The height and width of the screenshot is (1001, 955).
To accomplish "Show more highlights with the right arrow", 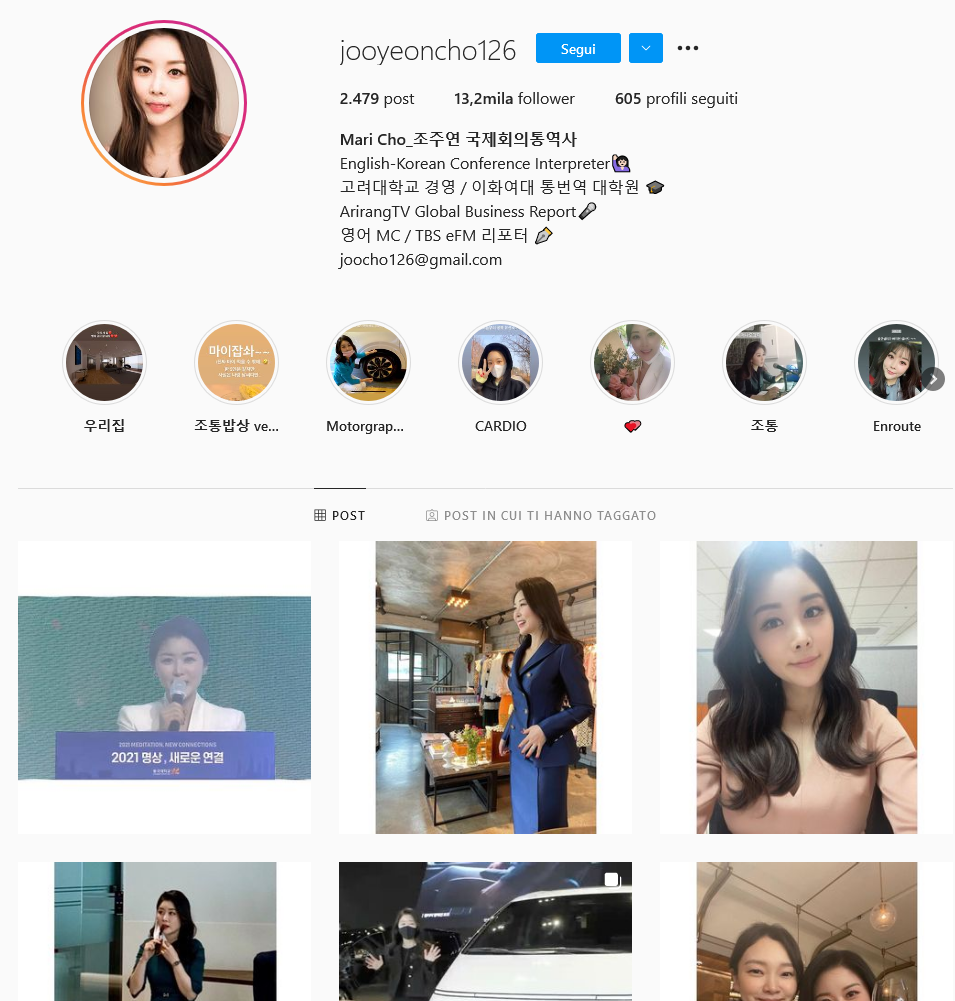I will tap(934, 379).
